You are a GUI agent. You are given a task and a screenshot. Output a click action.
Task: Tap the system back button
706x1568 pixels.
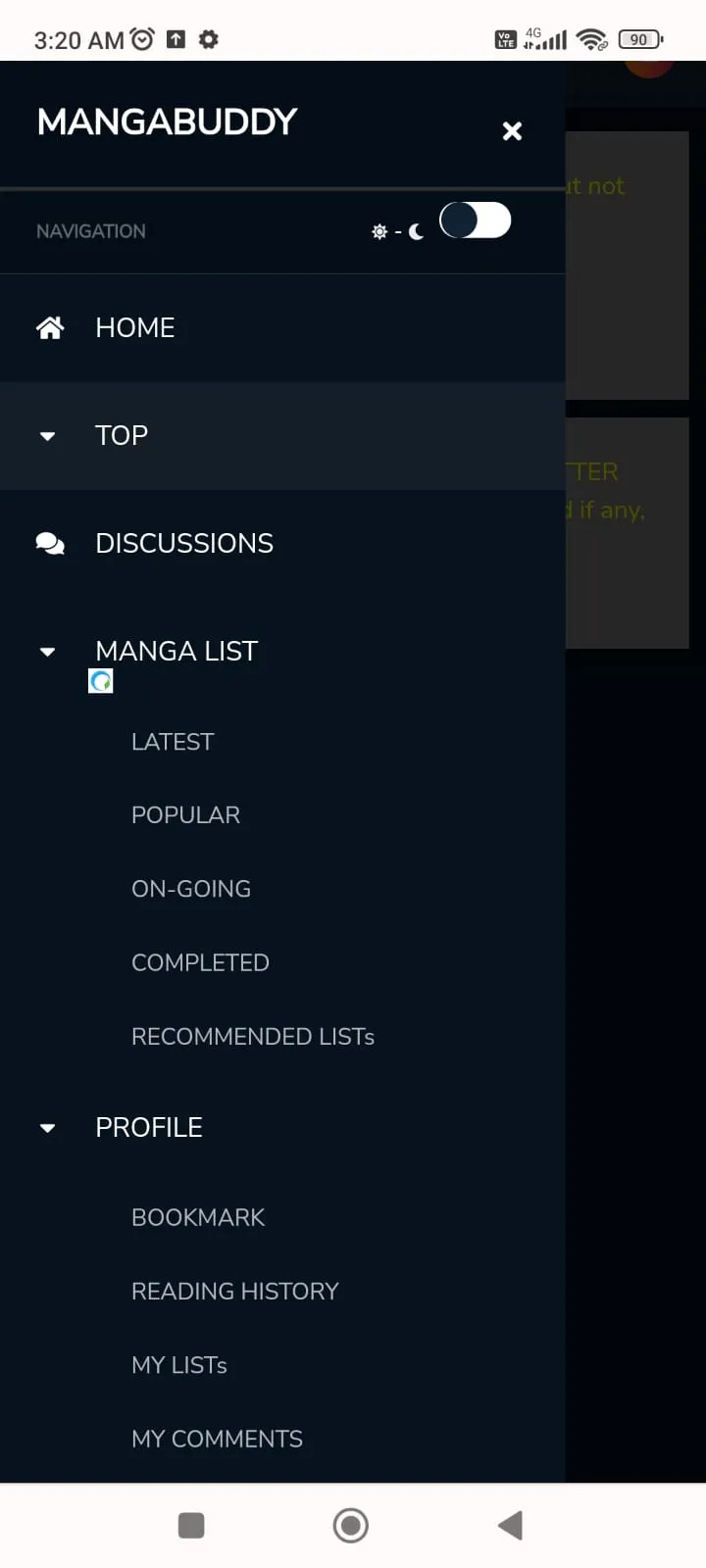(x=510, y=1525)
